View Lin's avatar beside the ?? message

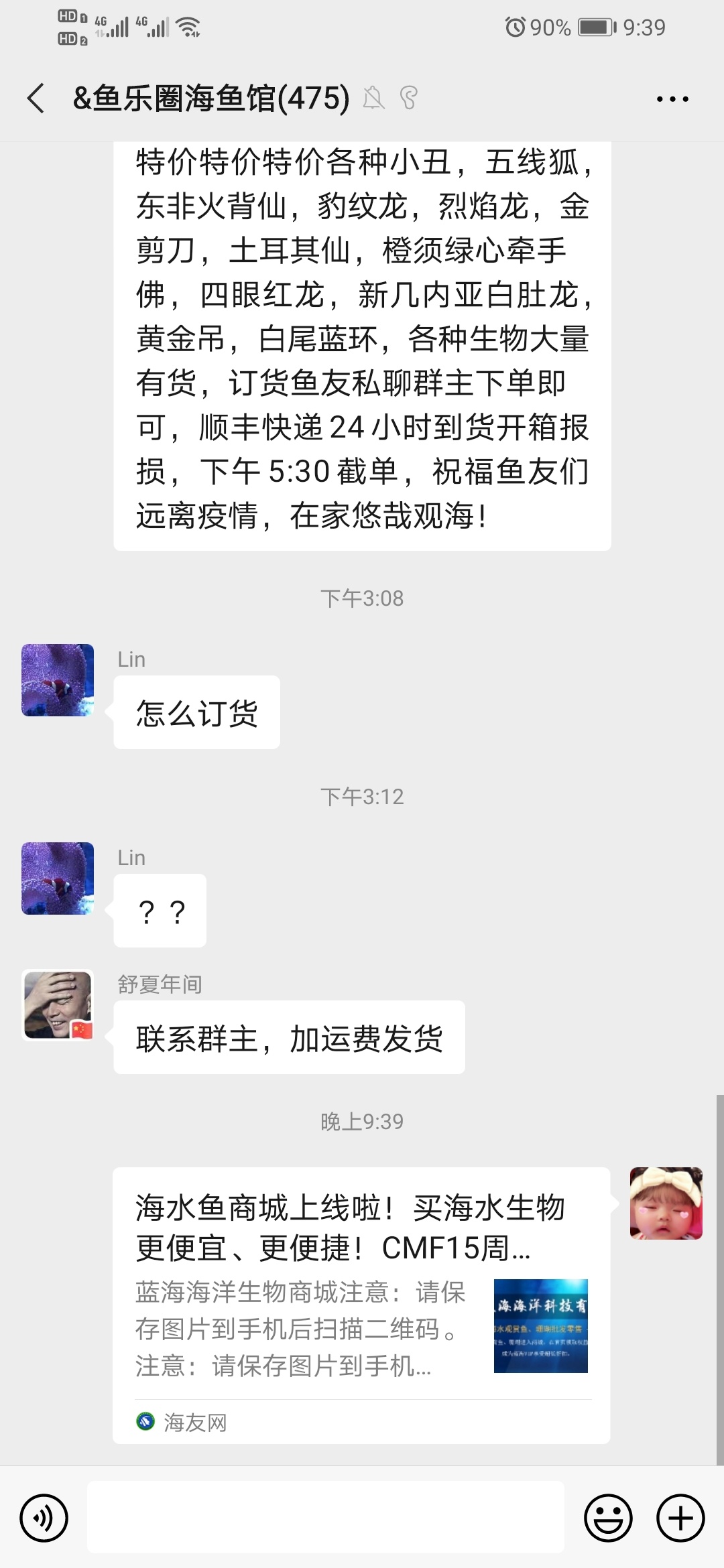tap(58, 878)
